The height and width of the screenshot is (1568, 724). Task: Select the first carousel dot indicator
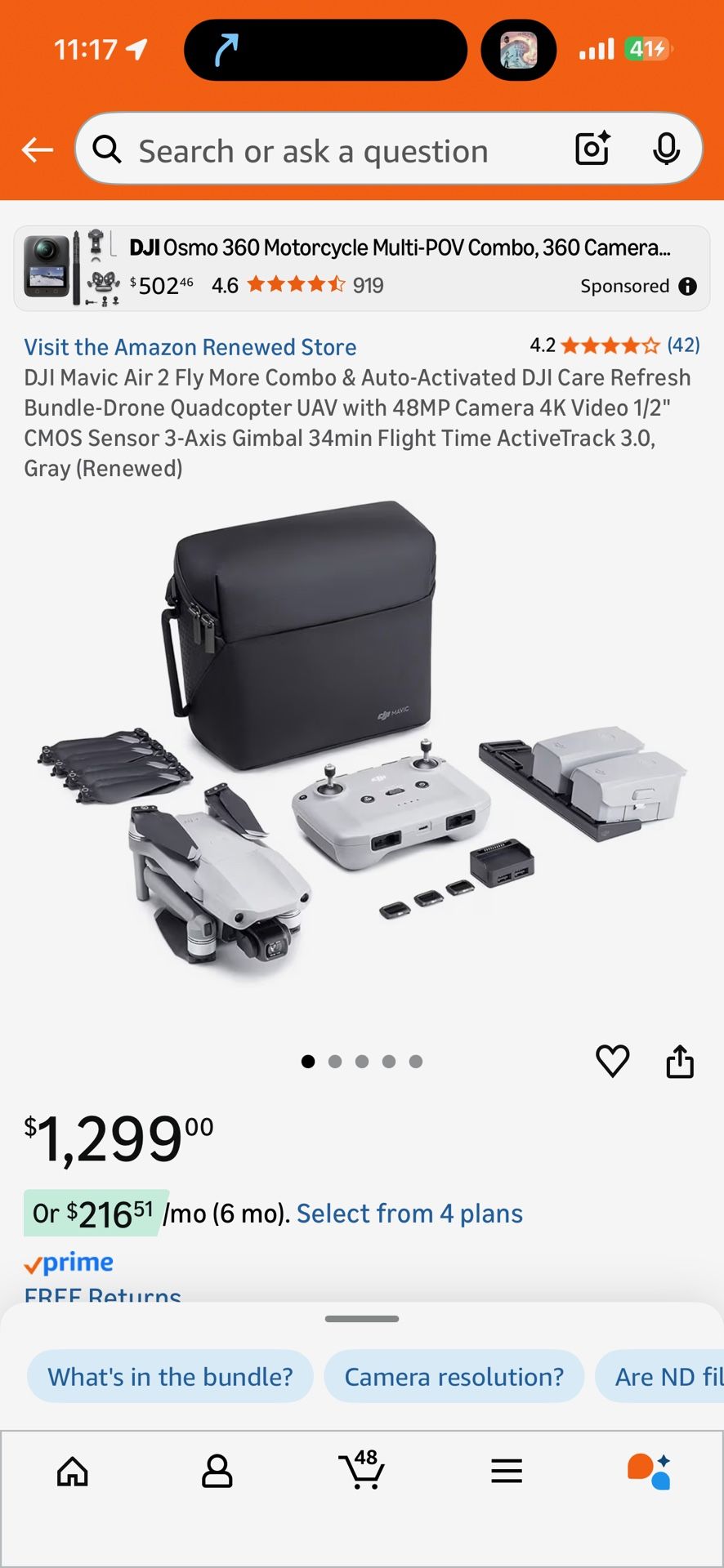click(x=308, y=1061)
